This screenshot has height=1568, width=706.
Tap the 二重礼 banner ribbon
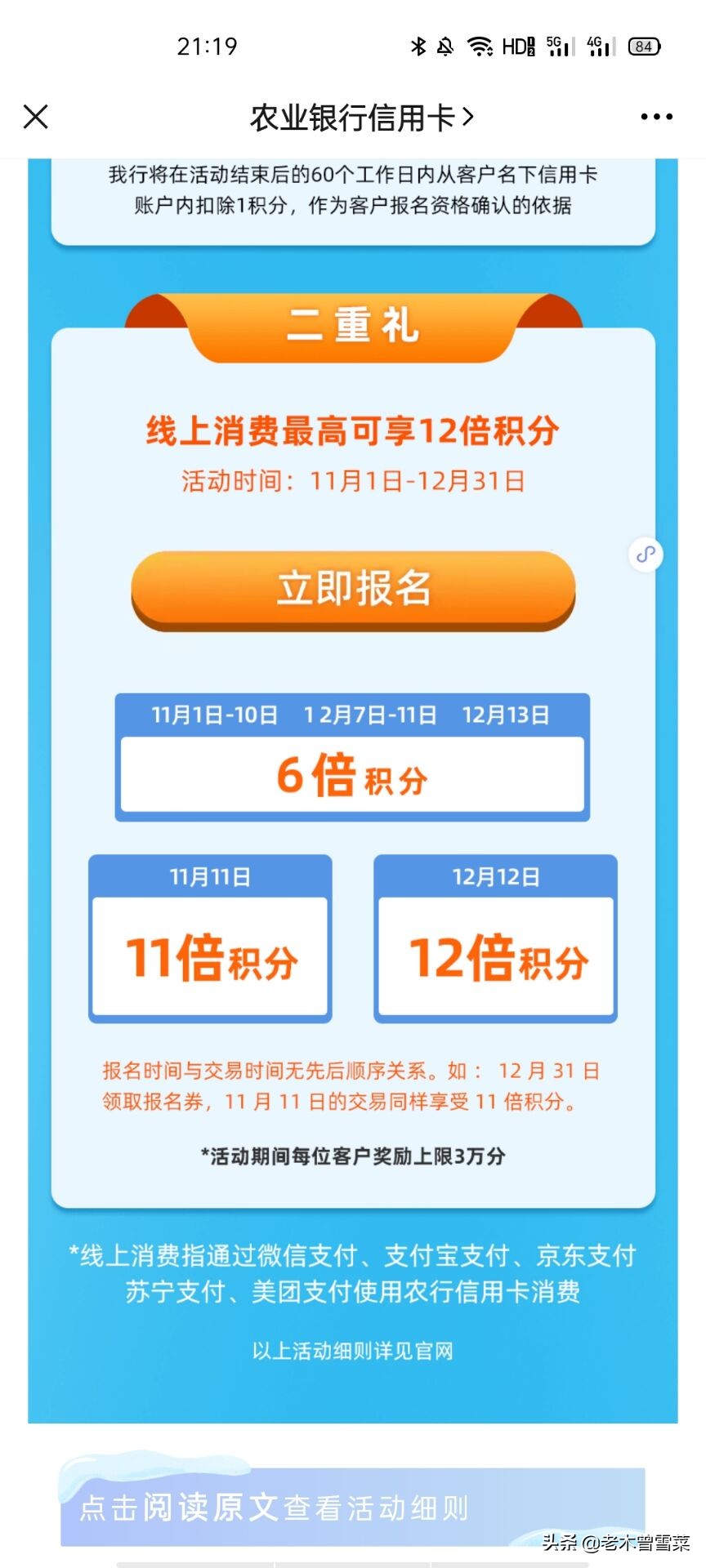pos(353,325)
